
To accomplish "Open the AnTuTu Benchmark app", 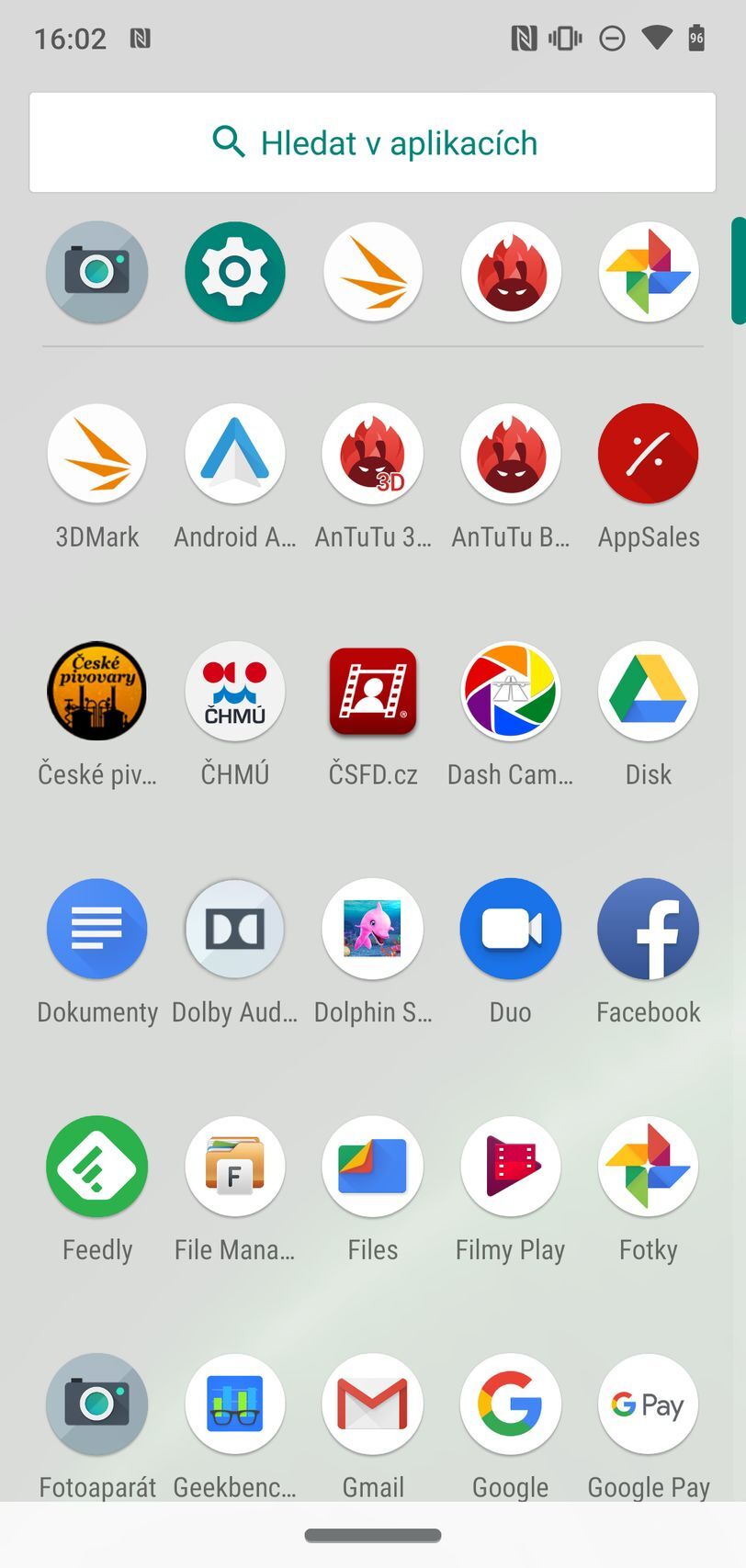I will [x=510, y=454].
